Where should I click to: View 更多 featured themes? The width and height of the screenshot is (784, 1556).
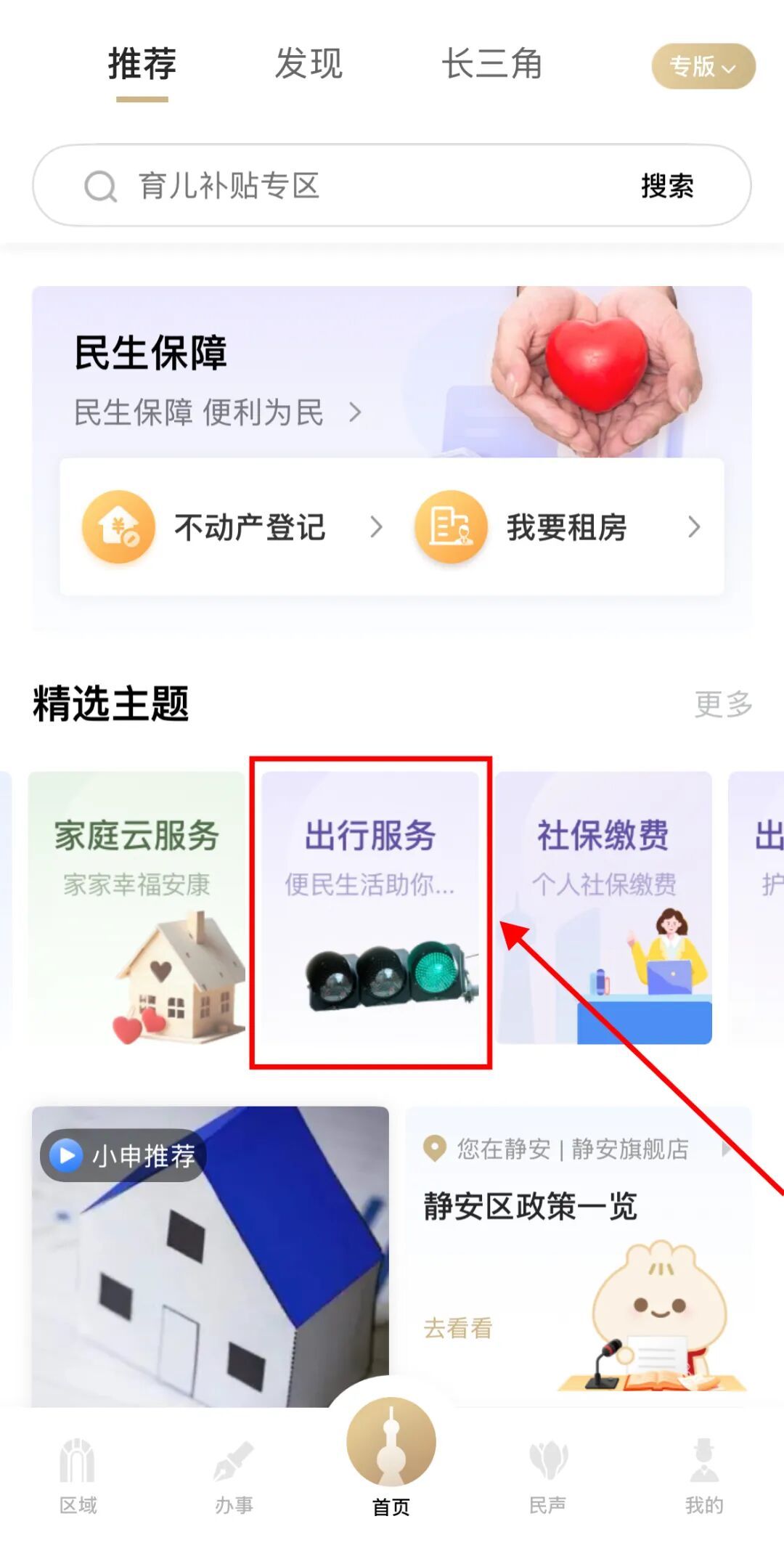click(723, 704)
